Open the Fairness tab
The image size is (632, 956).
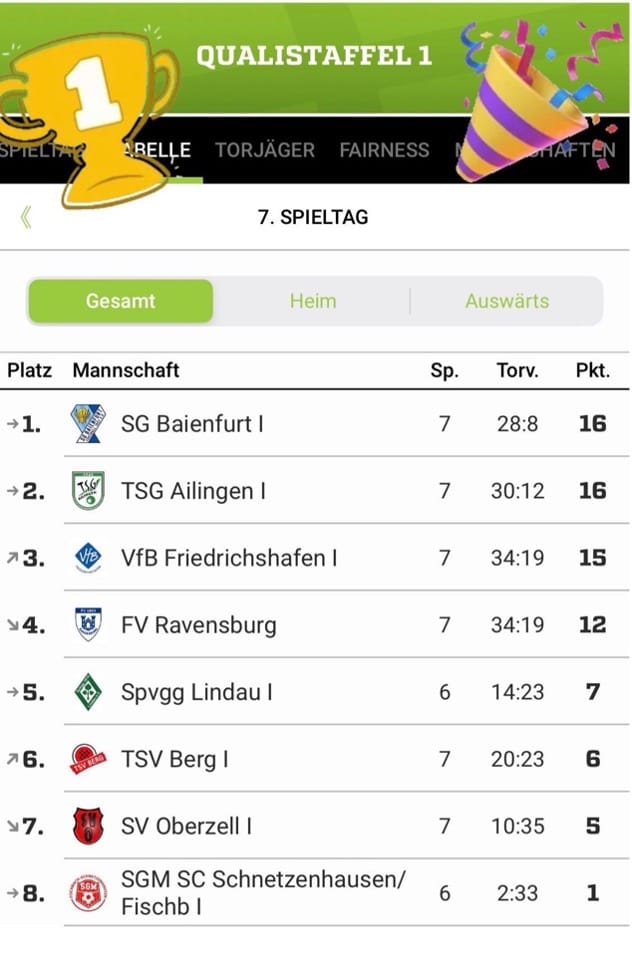tap(384, 150)
